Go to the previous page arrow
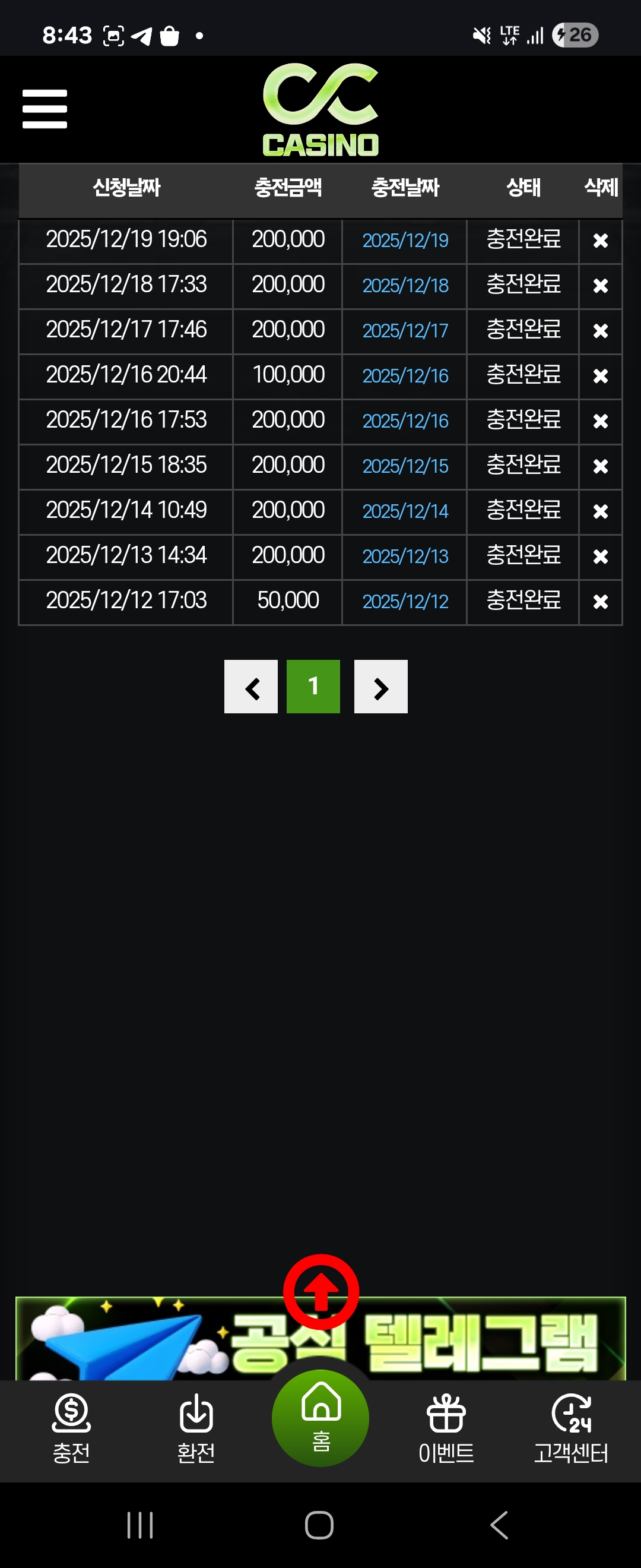Viewport: 641px width, 1568px height. [x=251, y=687]
